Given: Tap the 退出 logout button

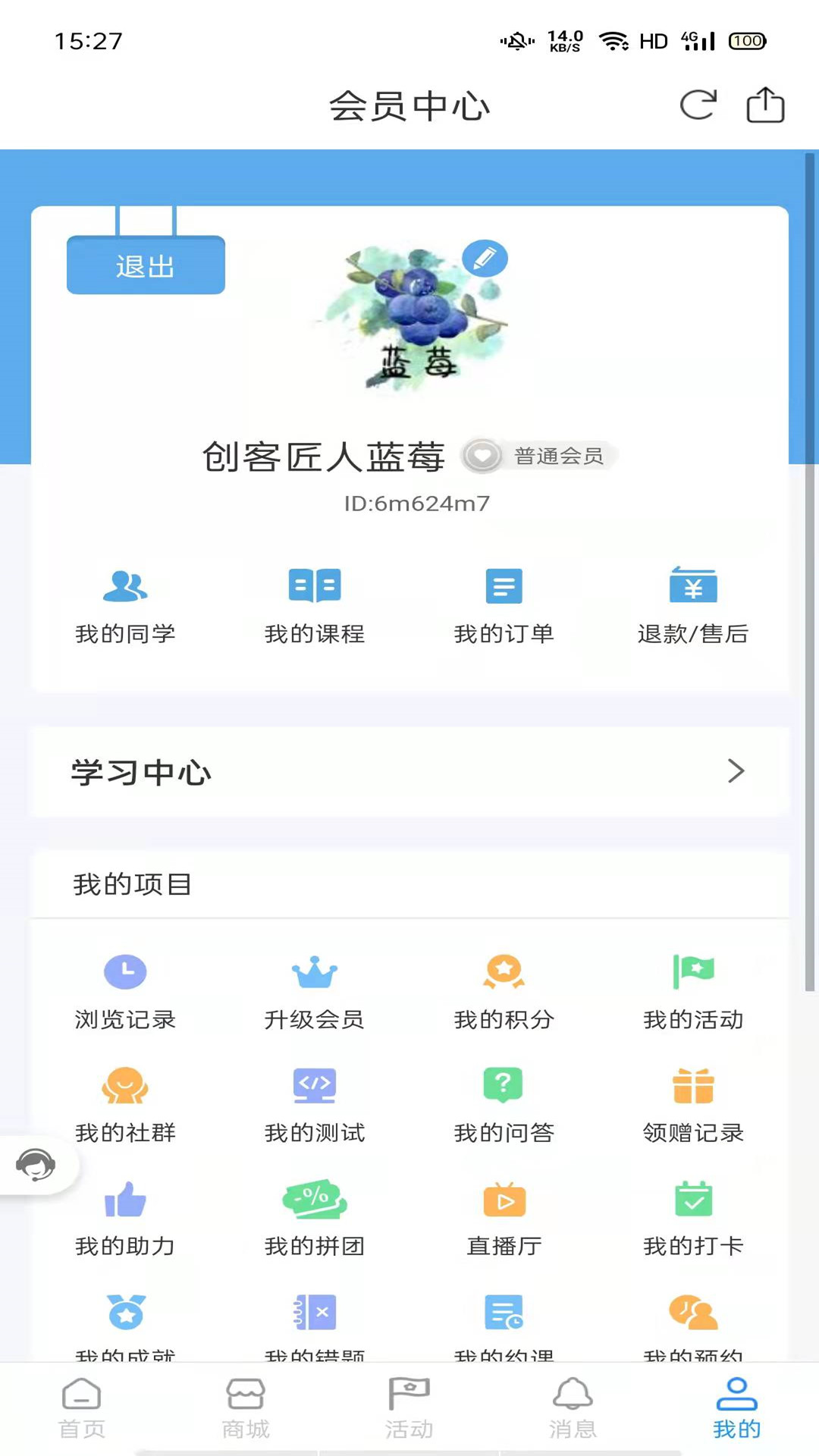Looking at the screenshot, I should coord(146,265).
